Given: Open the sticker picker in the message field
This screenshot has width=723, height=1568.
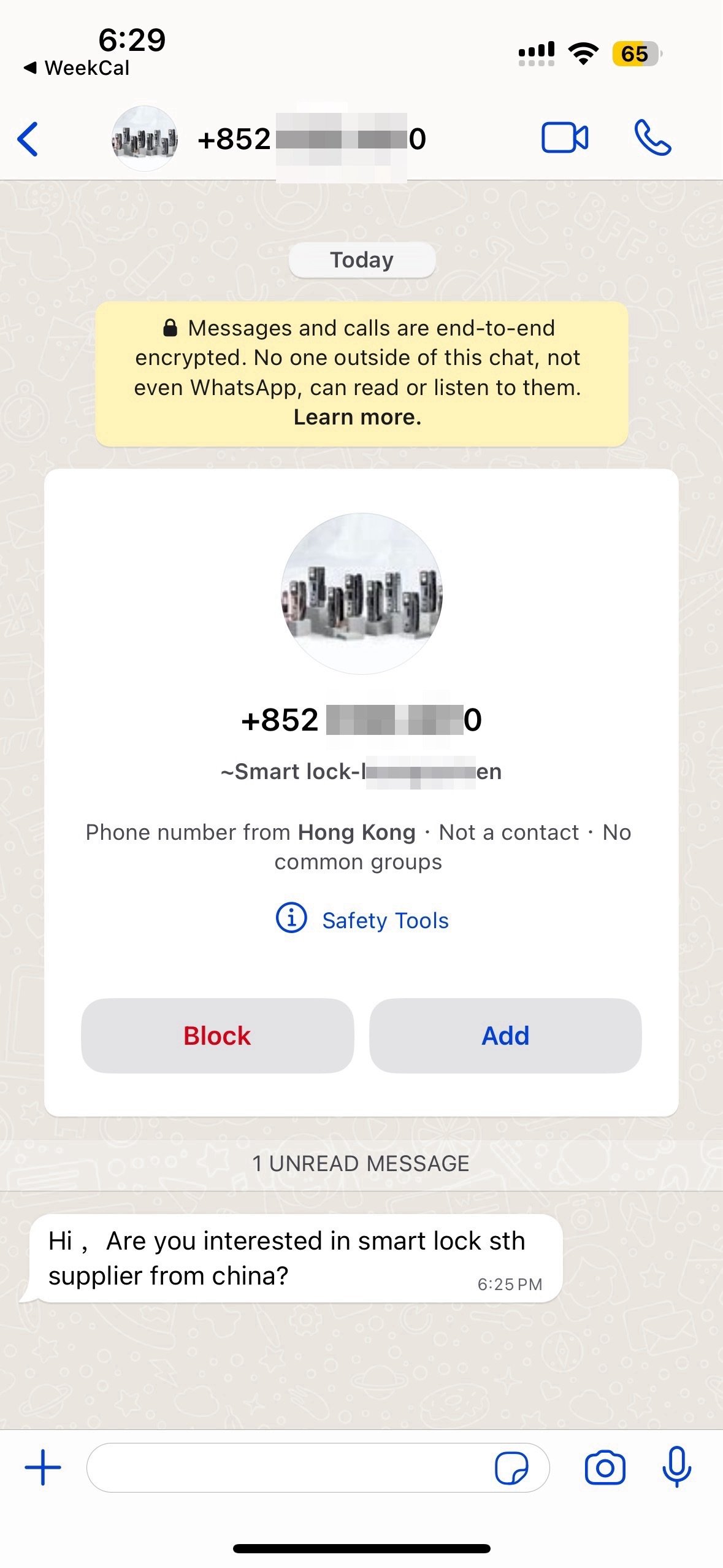Looking at the screenshot, I should [511, 1467].
